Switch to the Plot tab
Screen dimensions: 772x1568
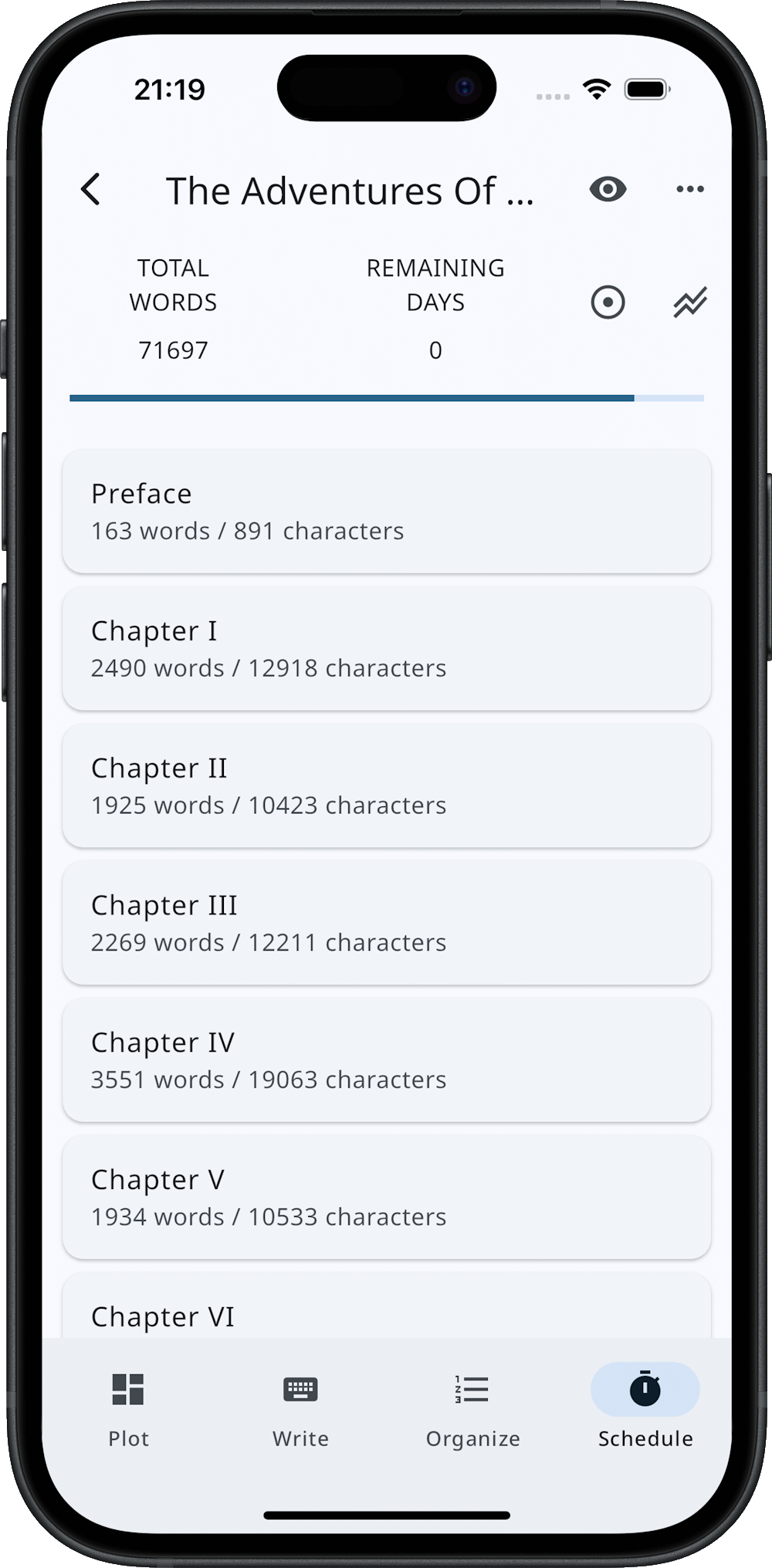coord(128,1408)
